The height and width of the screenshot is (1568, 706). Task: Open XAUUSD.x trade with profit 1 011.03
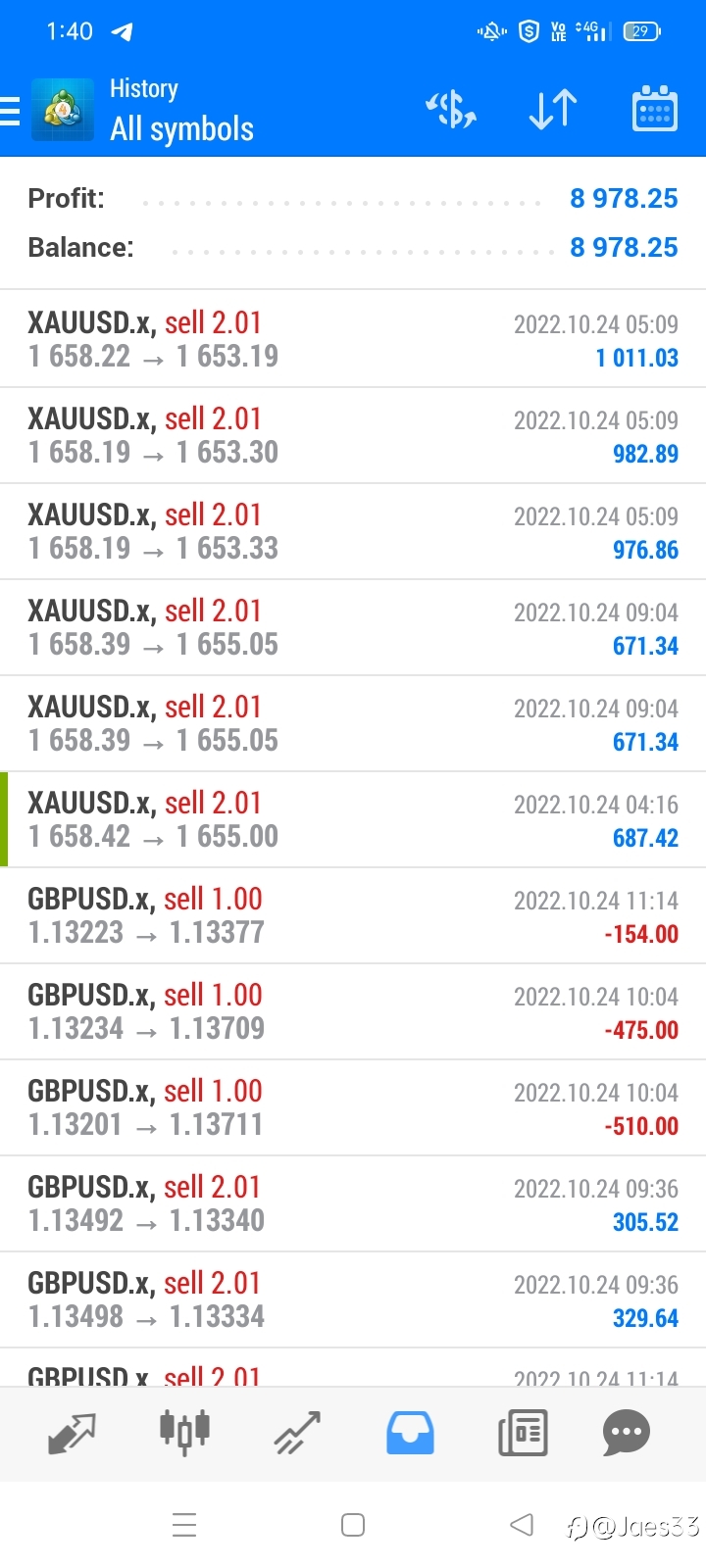coord(353,339)
